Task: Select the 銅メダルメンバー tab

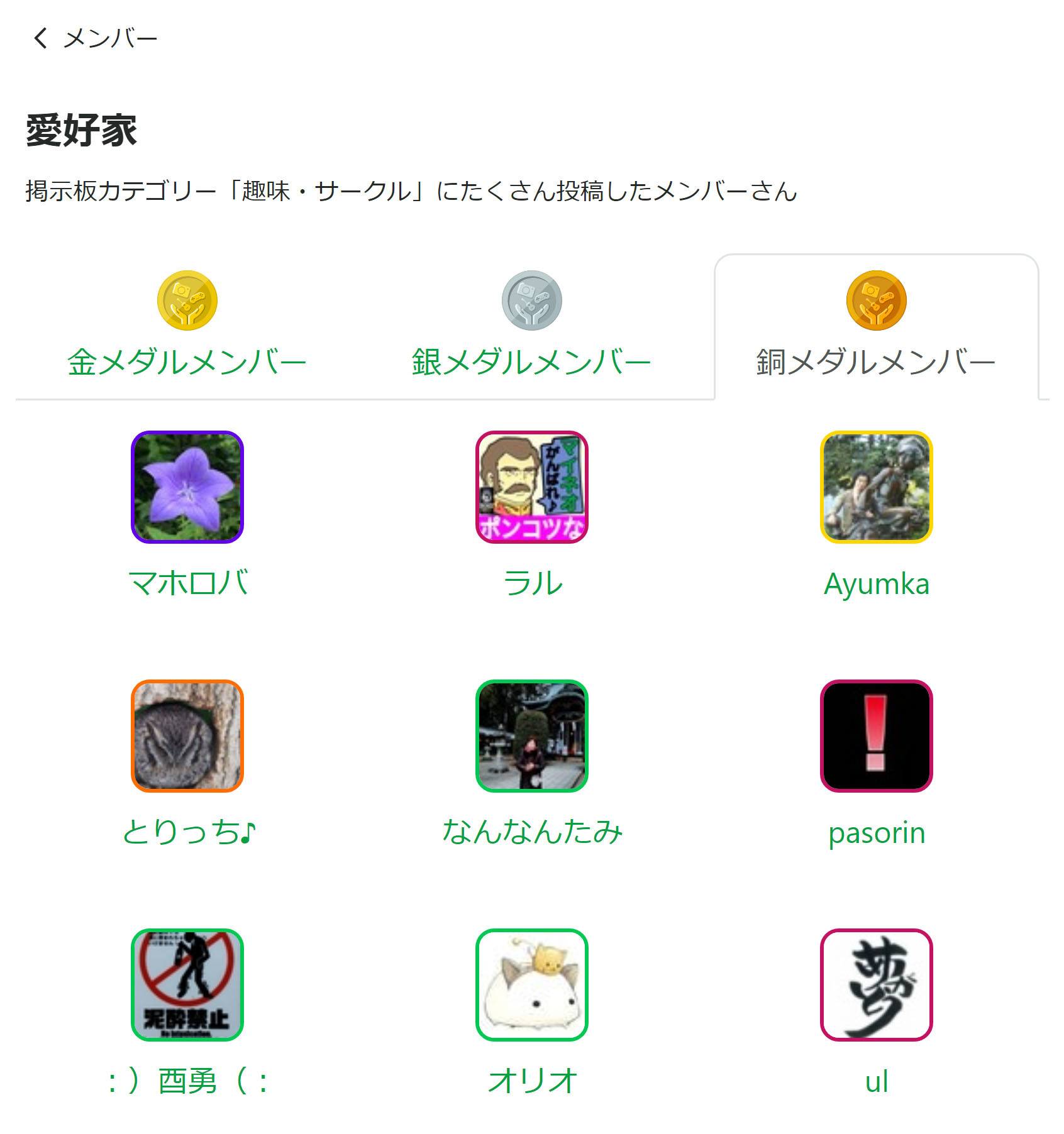Action: (x=876, y=324)
